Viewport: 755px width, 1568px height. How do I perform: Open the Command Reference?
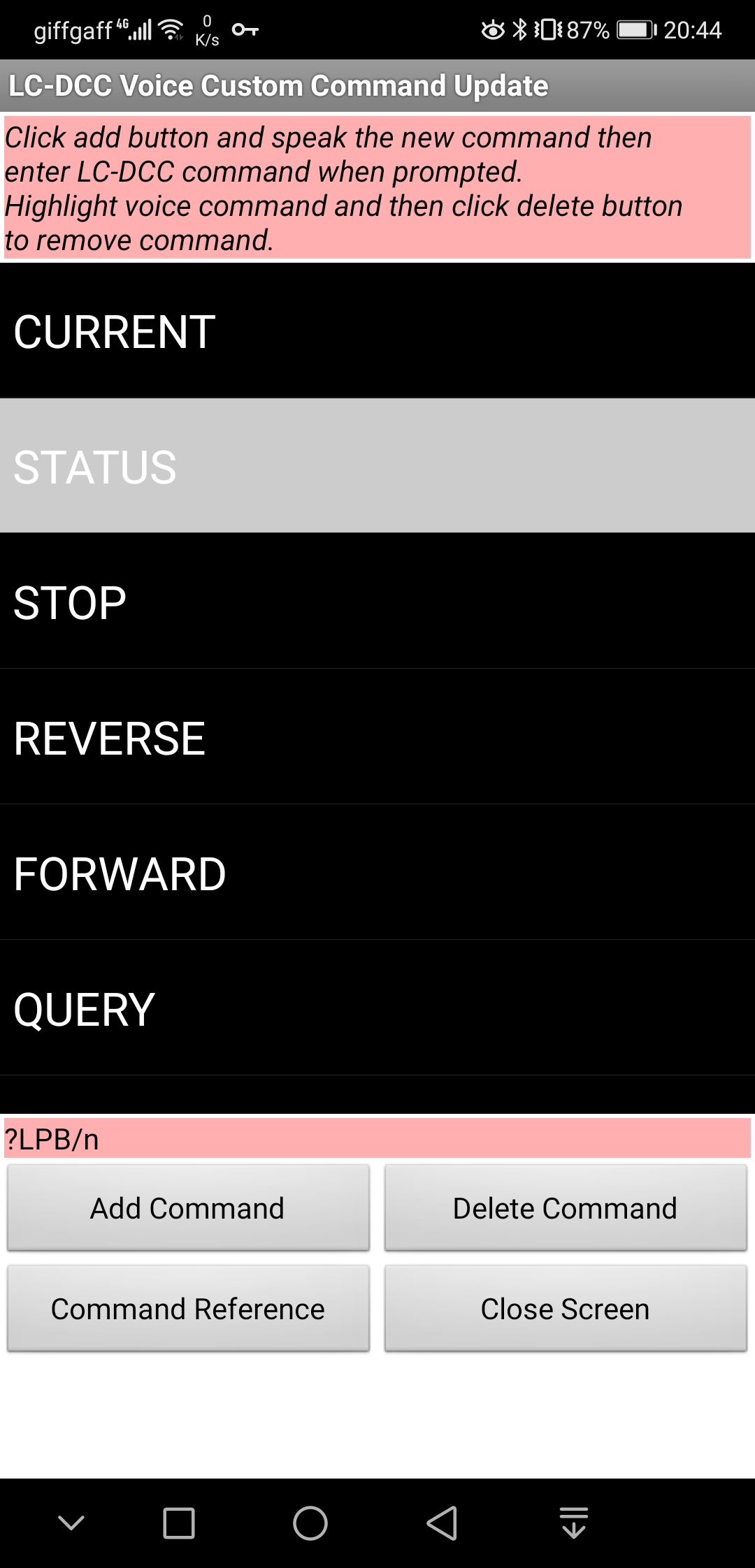[x=188, y=1309]
